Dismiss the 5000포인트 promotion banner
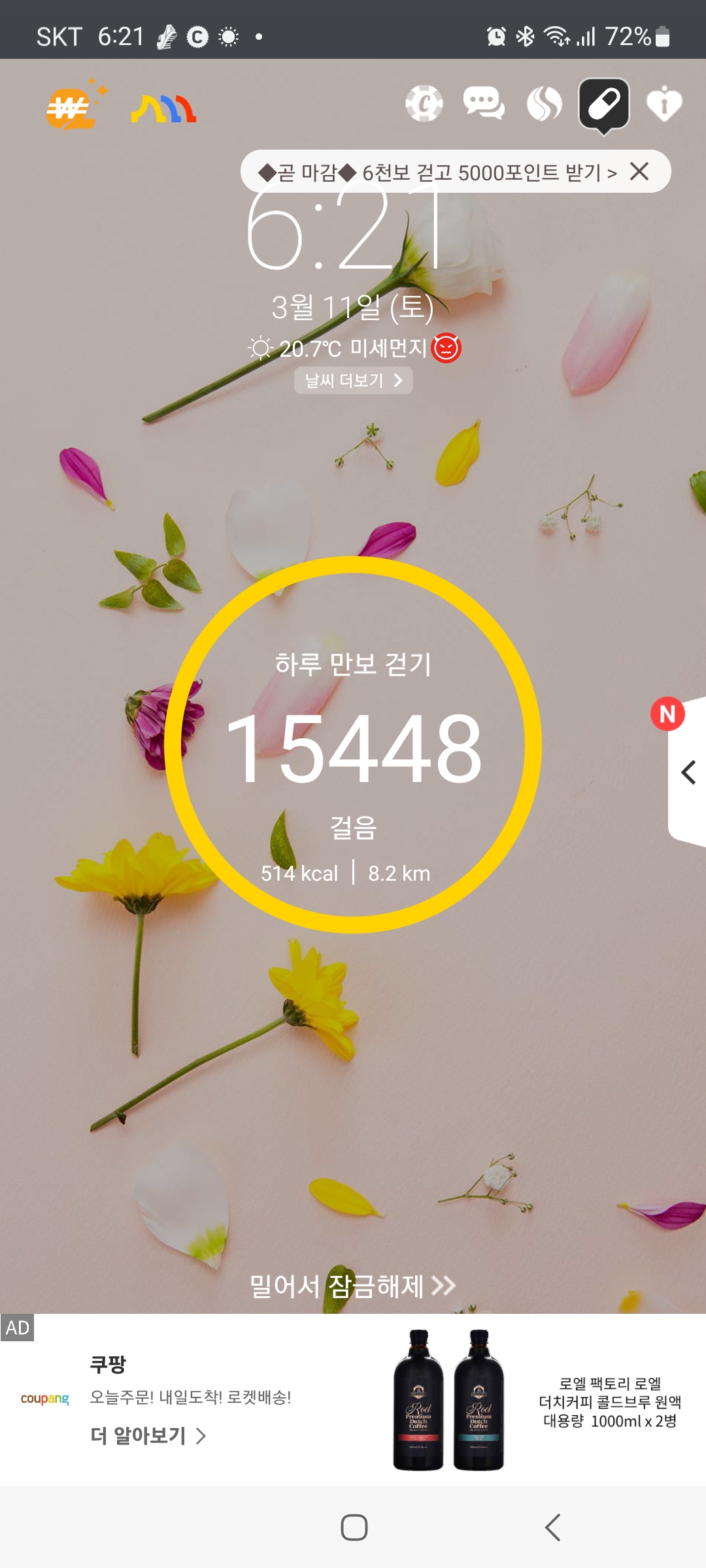Image resolution: width=706 pixels, height=1568 pixels. pos(639,172)
